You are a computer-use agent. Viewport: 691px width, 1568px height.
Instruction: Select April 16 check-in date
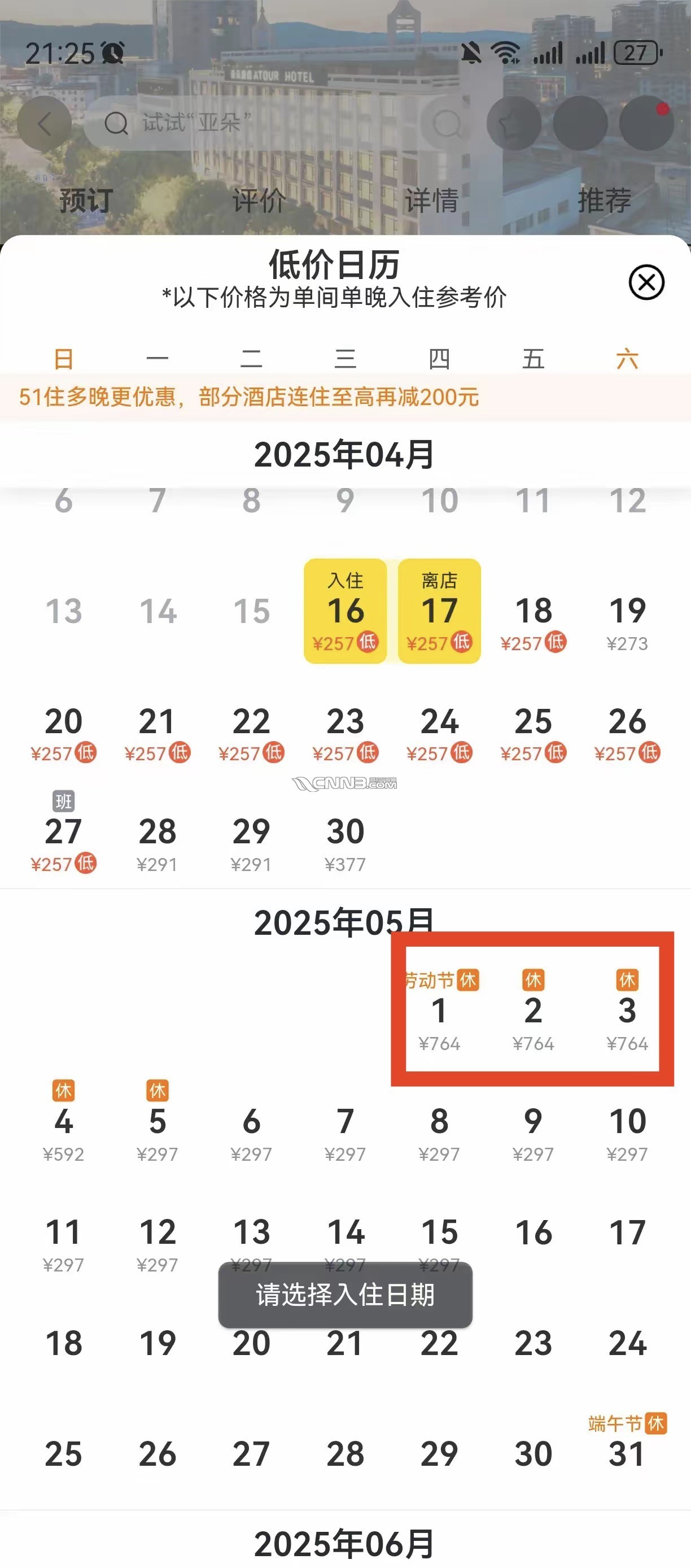click(x=345, y=611)
